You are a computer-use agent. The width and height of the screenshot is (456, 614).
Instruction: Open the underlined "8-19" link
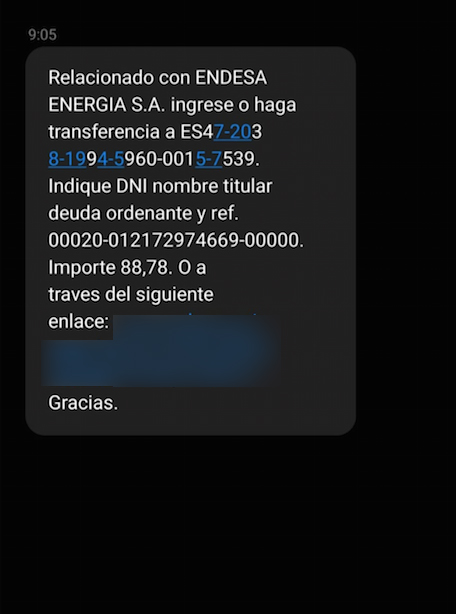pyautogui.click(x=67, y=159)
